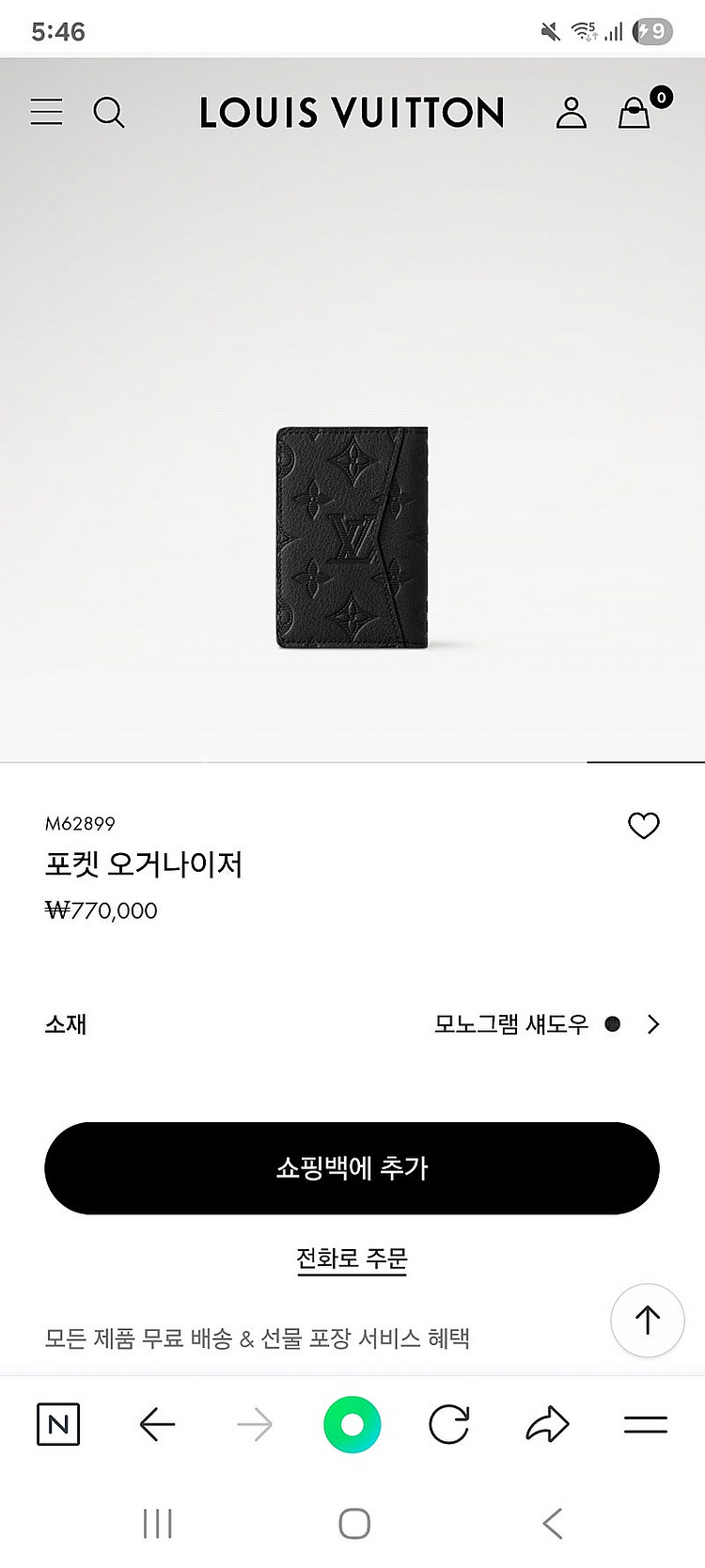The image size is (705, 1568).
Task: Jump back to top with arrow button
Action: (647, 1320)
